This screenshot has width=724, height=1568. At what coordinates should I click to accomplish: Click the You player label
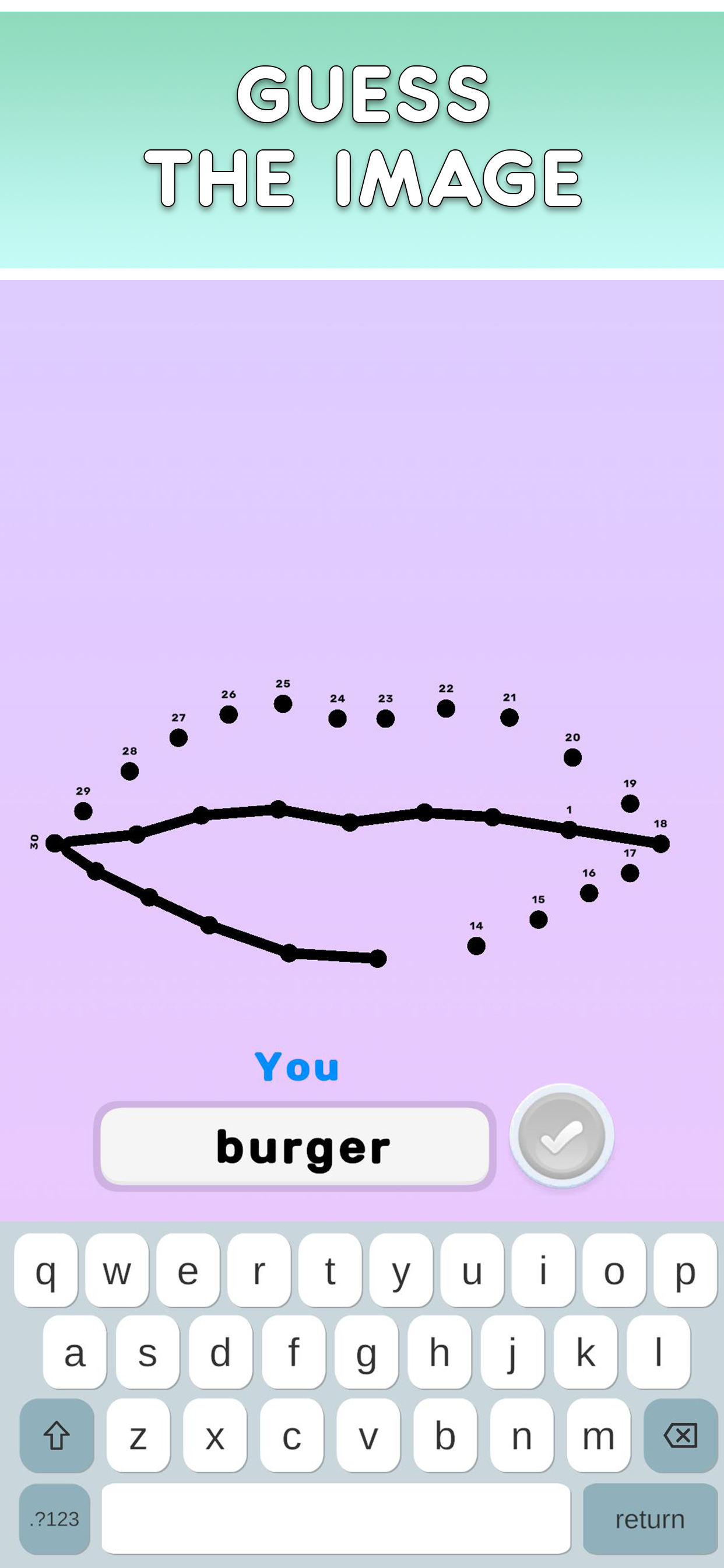[296, 1066]
